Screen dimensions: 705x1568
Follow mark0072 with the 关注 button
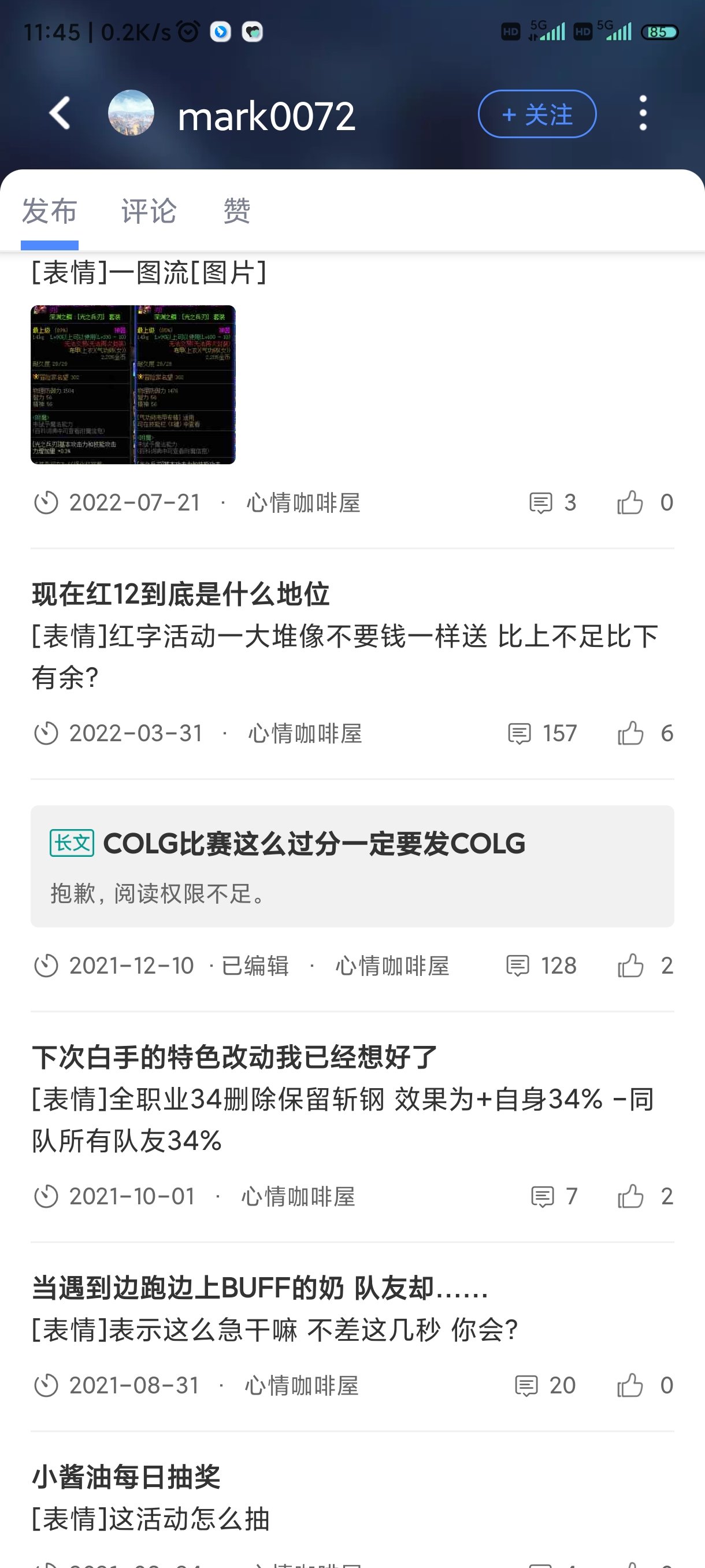pos(537,114)
